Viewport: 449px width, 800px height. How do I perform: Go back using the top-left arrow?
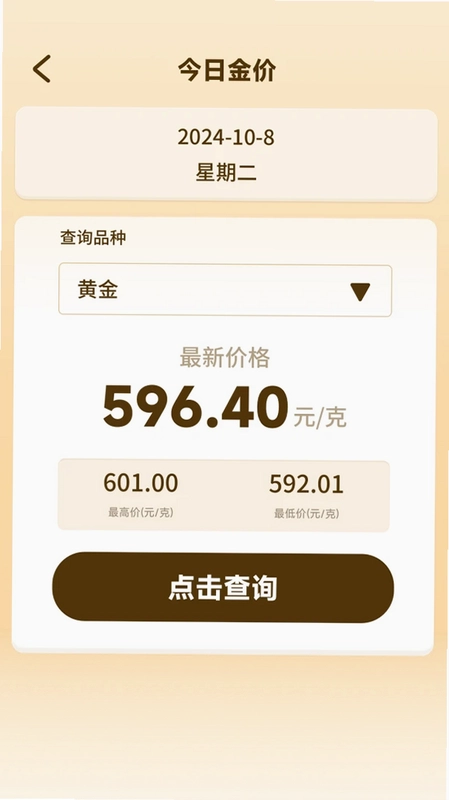[42, 68]
